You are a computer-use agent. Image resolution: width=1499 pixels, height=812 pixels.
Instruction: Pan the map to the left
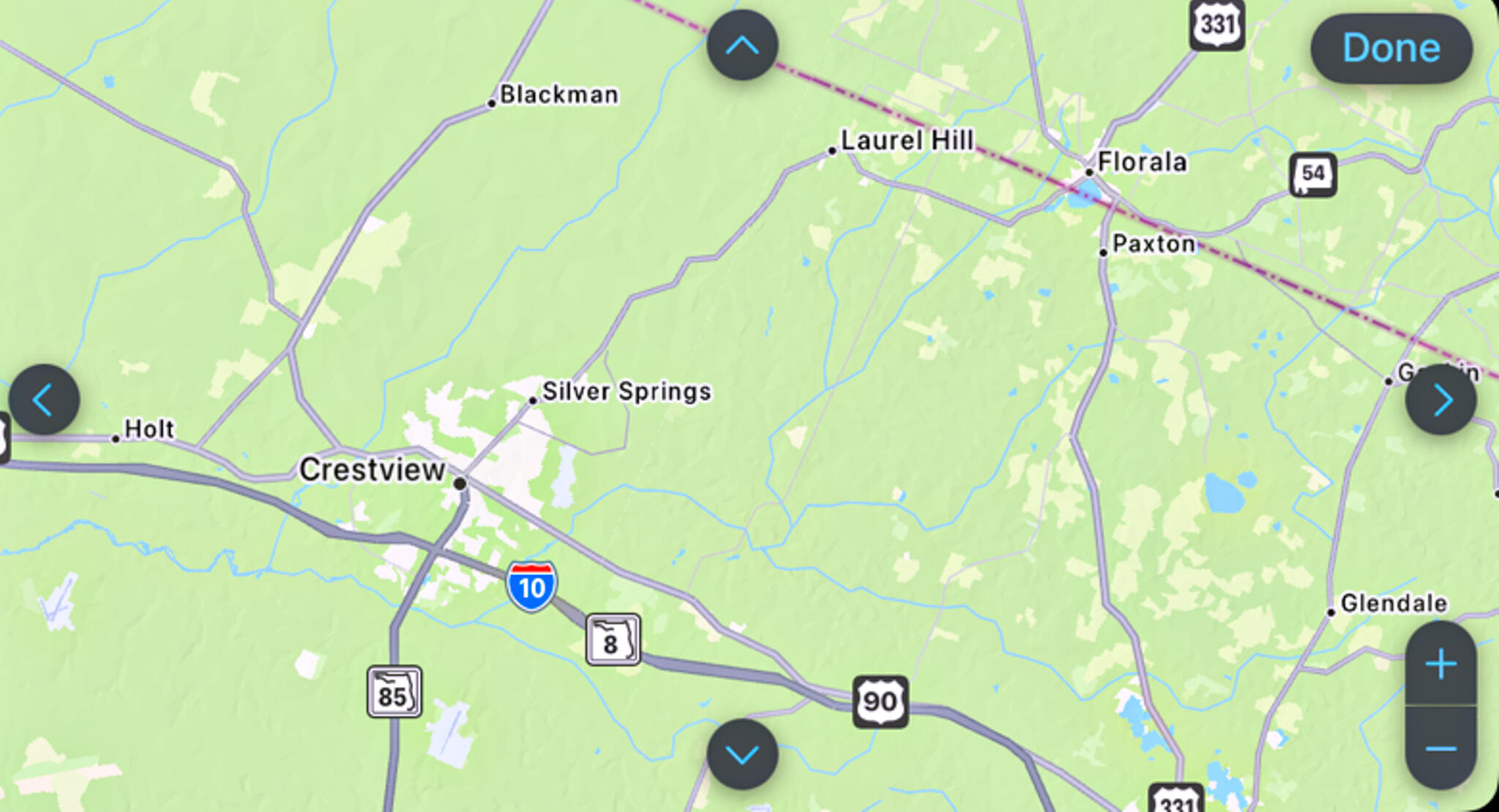click(44, 400)
